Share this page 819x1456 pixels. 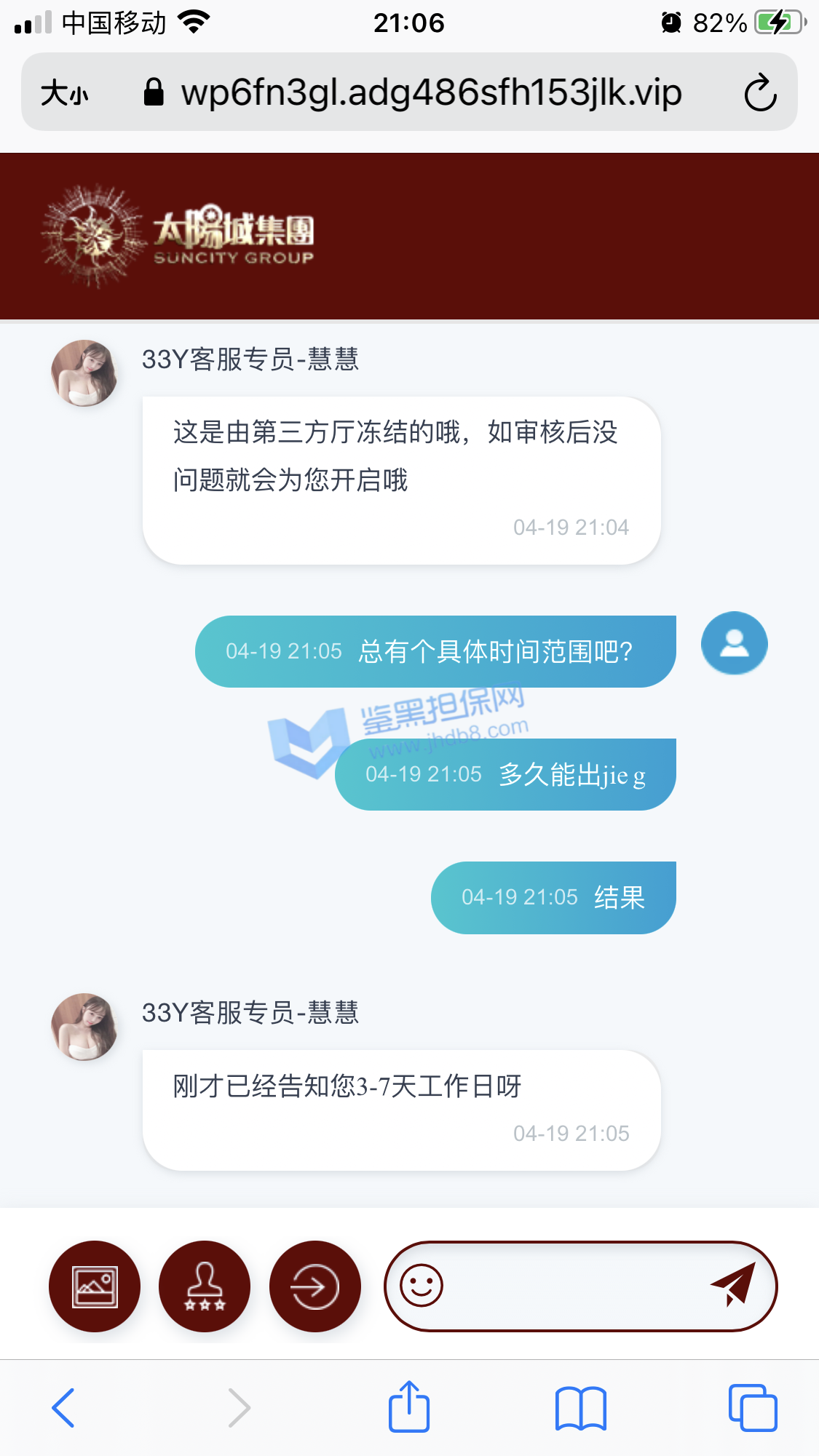click(x=408, y=1407)
